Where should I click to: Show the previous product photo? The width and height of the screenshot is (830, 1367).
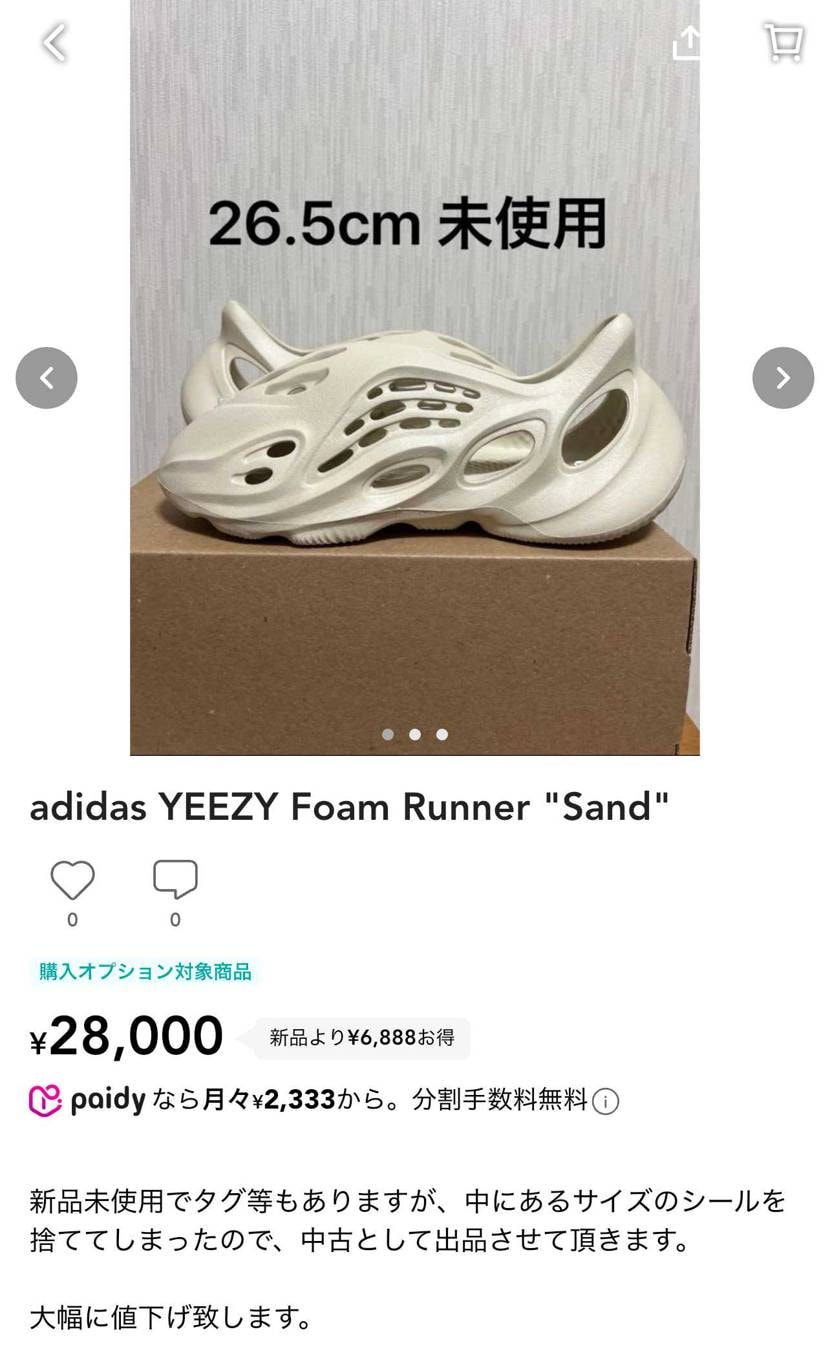(47, 378)
